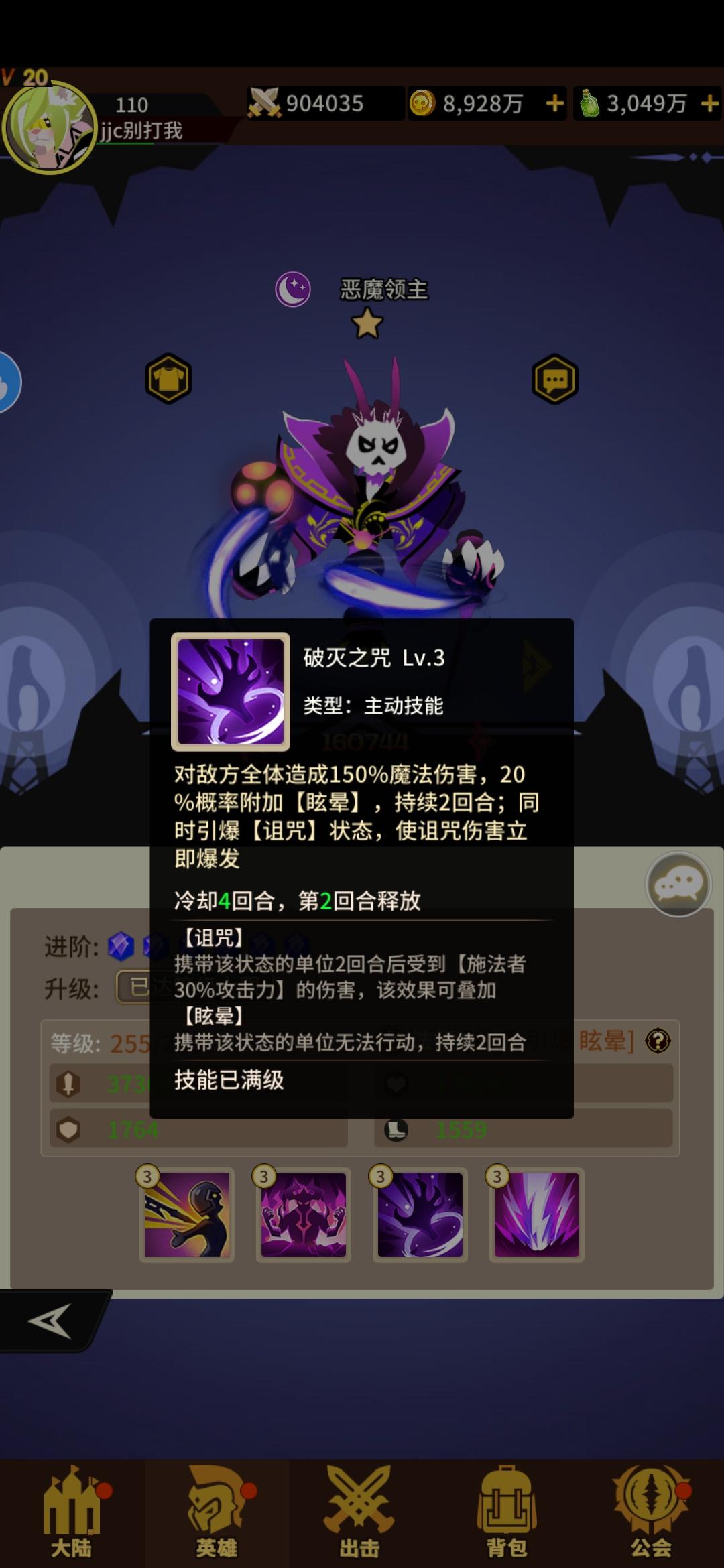
Task: Add more gold coins
Action: (x=554, y=104)
